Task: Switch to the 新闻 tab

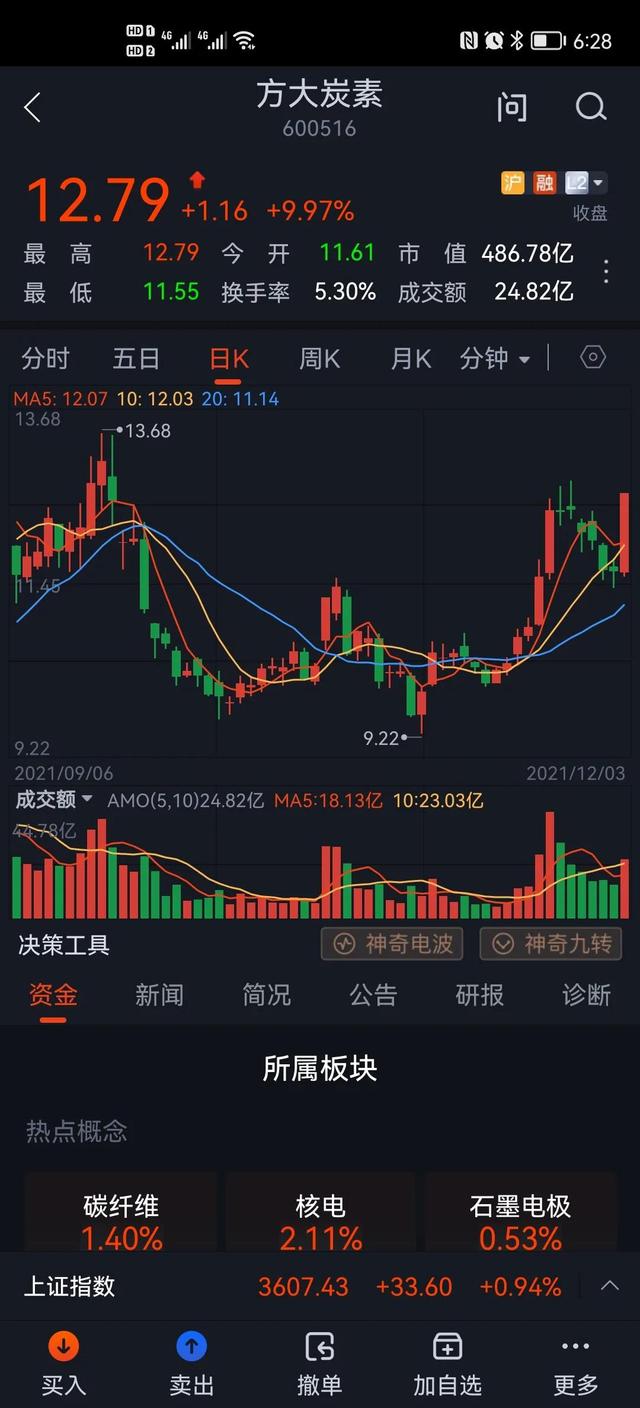Action: [x=159, y=994]
